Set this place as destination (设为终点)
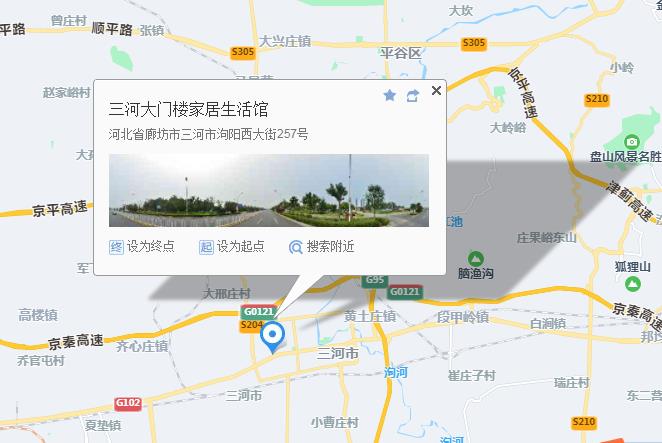Screen dimensions: 662x443 (x=142, y=246)
